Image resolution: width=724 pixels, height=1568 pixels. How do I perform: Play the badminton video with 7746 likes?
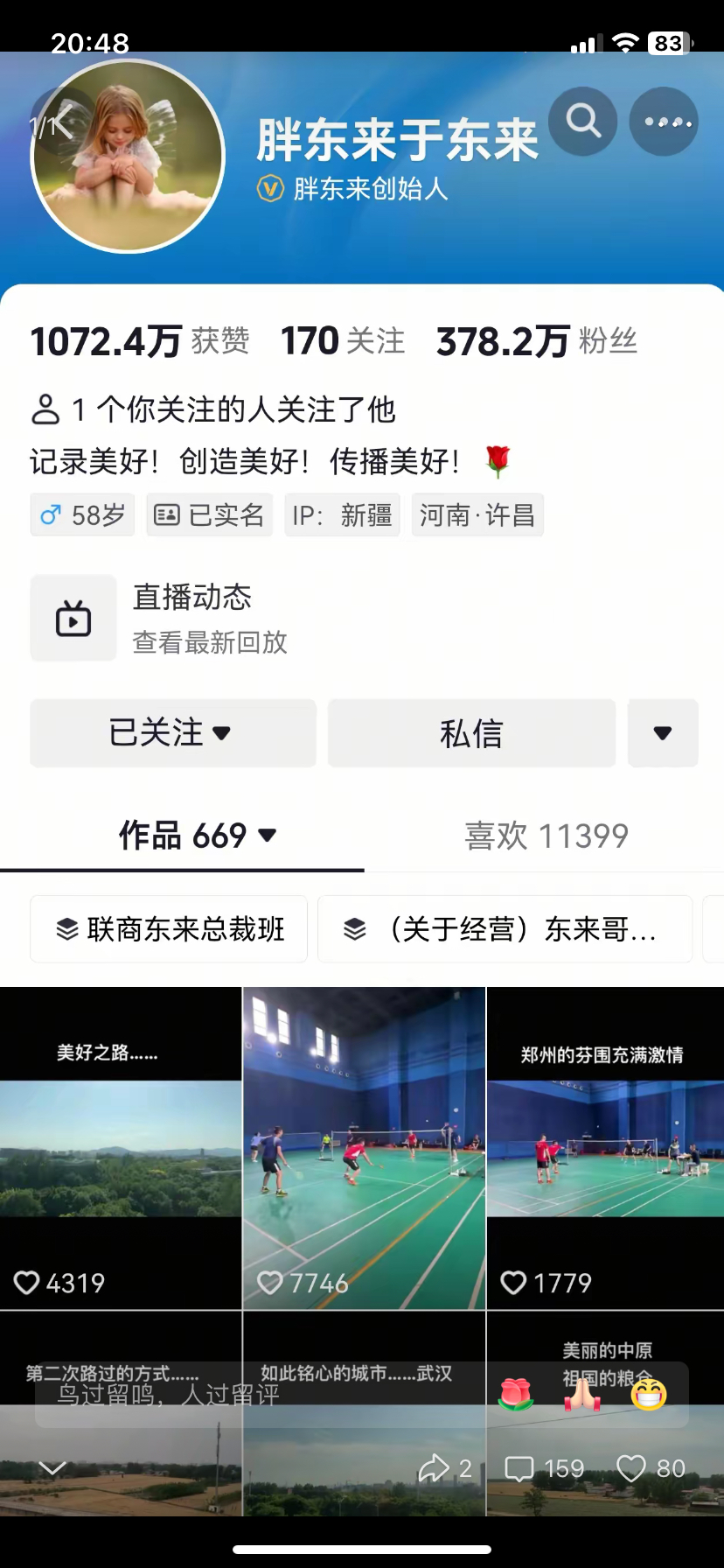364,1148
